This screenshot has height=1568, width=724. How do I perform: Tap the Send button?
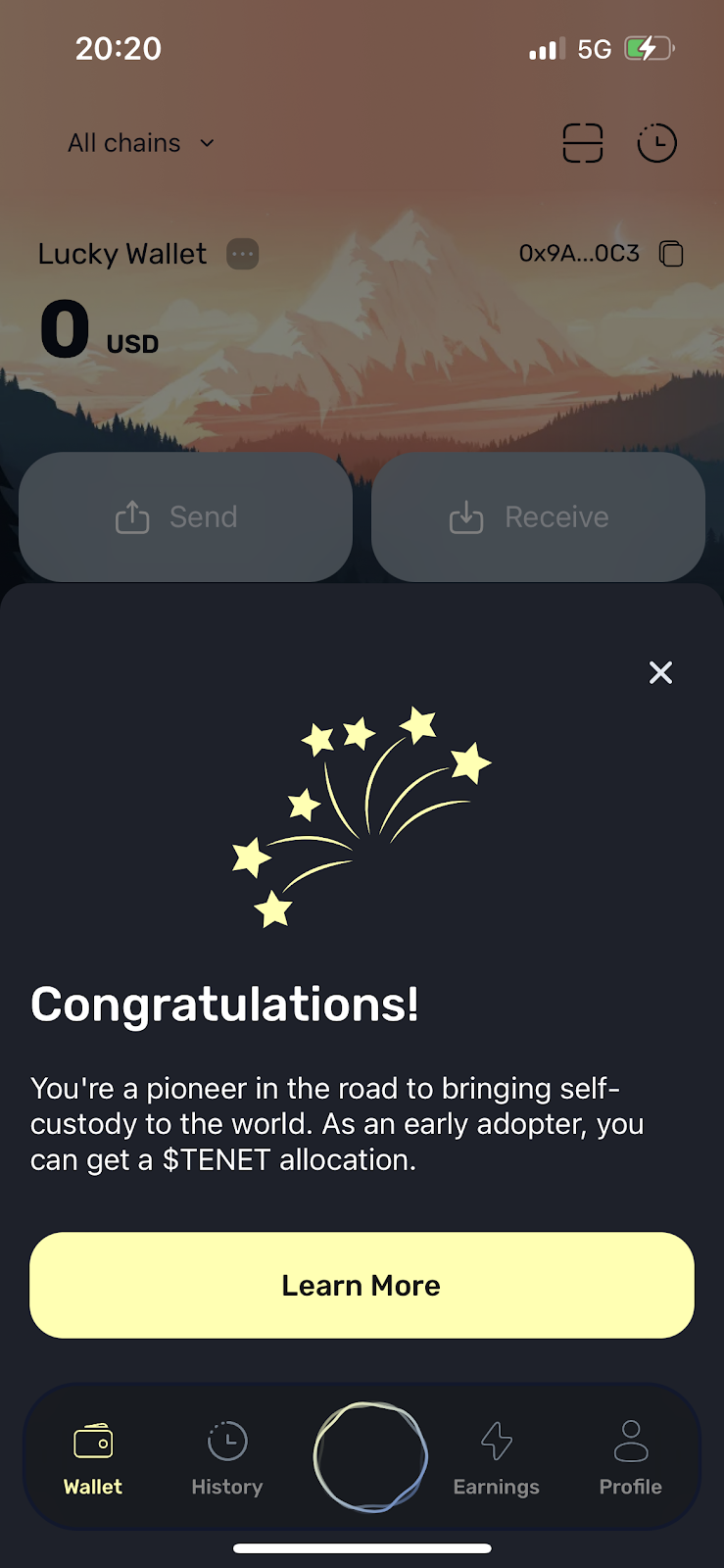click(186, 516)
